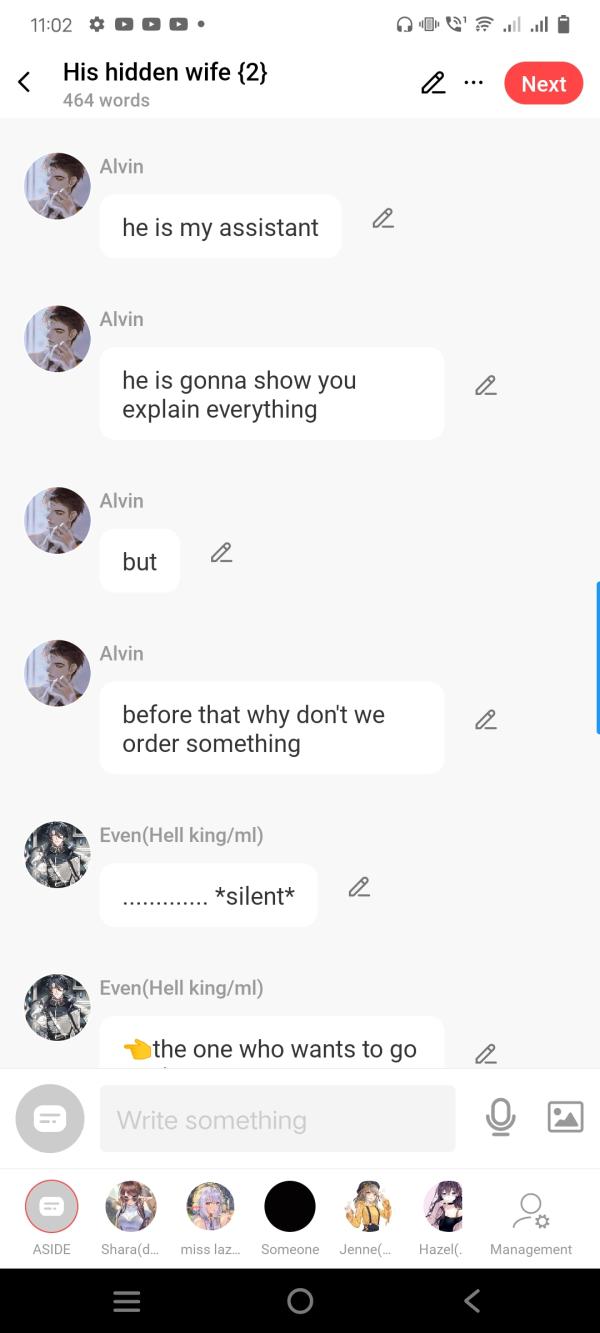Focus the "Write something" text field

(x=277, y=1119)
